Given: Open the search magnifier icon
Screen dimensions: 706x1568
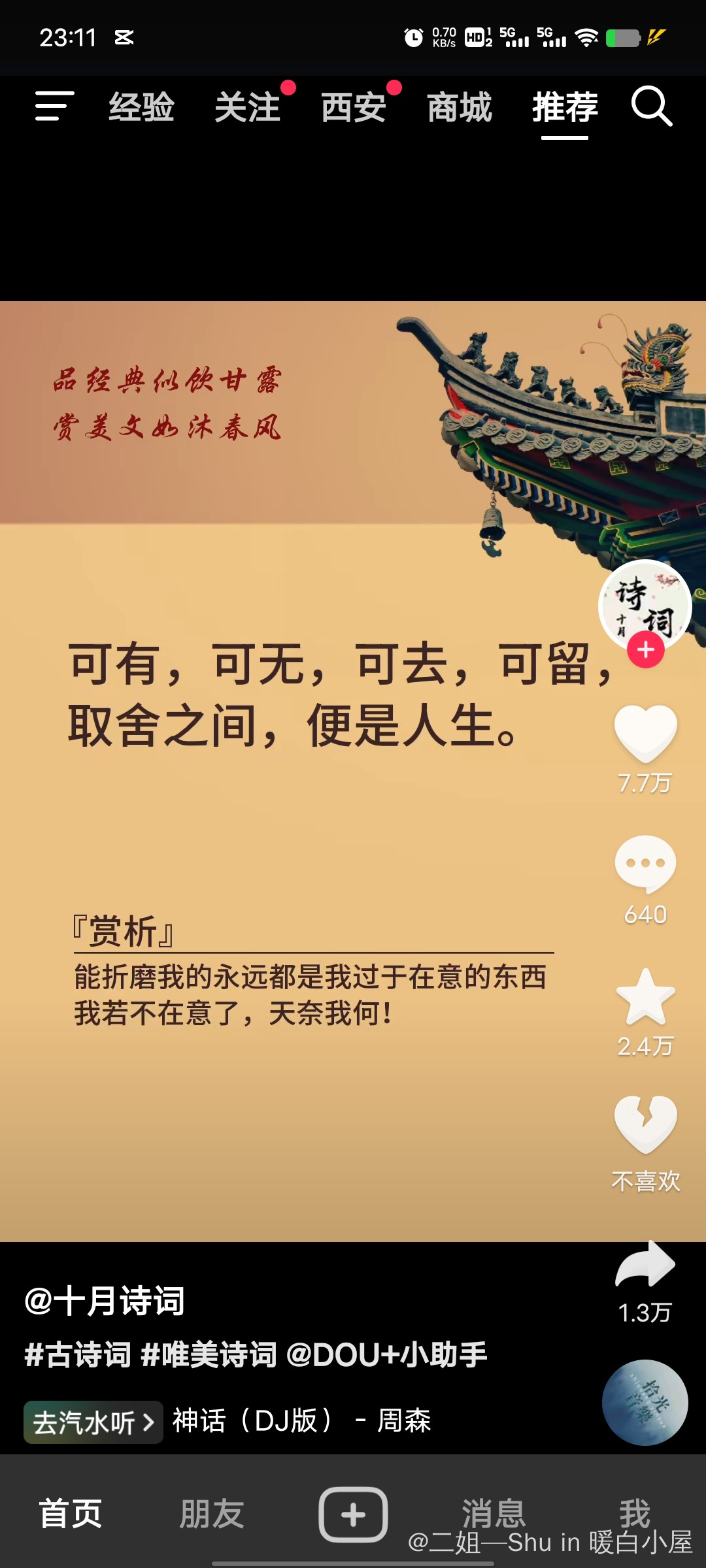Looking at the screenshot, I should 651,106.
